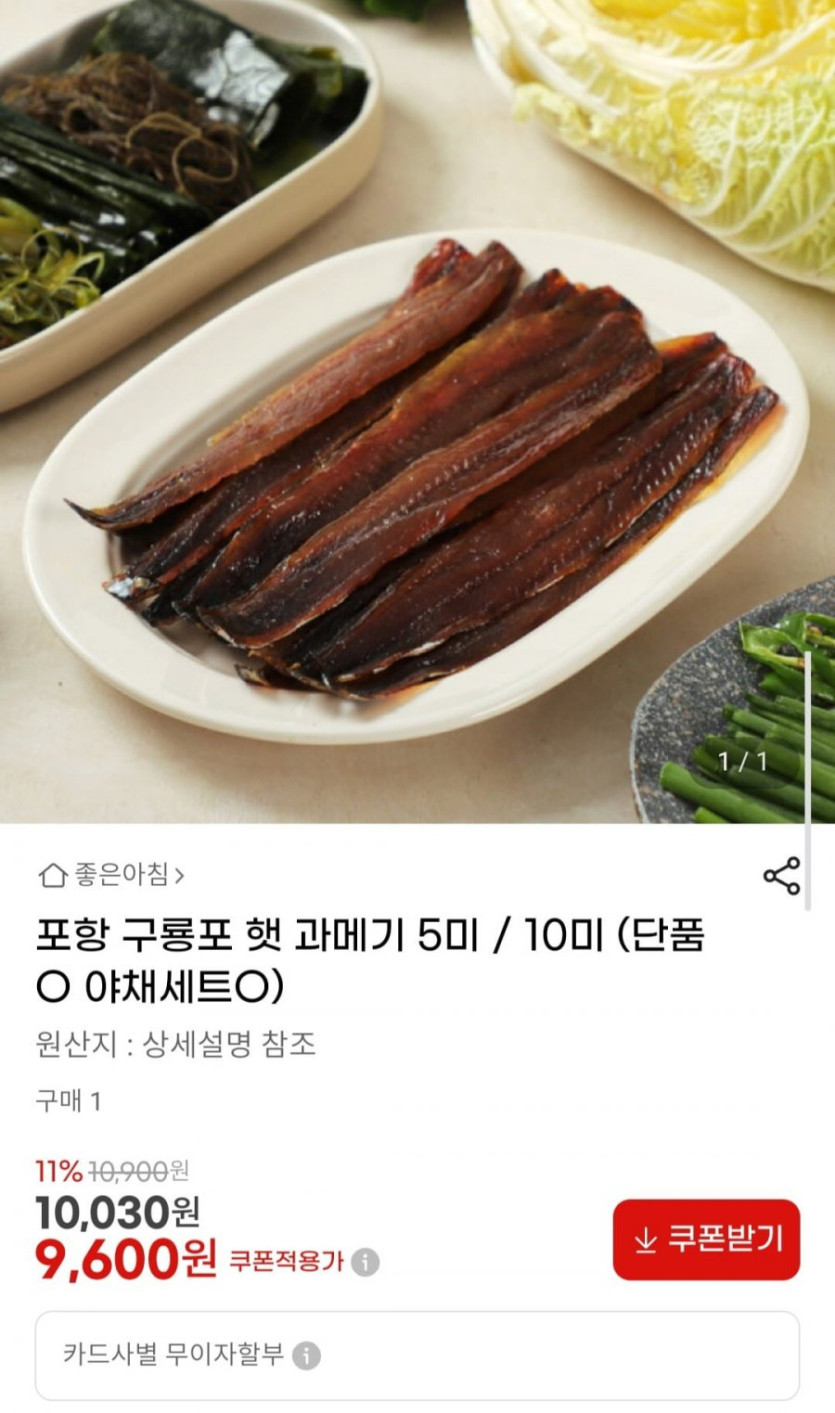
Task: Show info about 쿠폰적용가 price
Action: coord(365,1262)
